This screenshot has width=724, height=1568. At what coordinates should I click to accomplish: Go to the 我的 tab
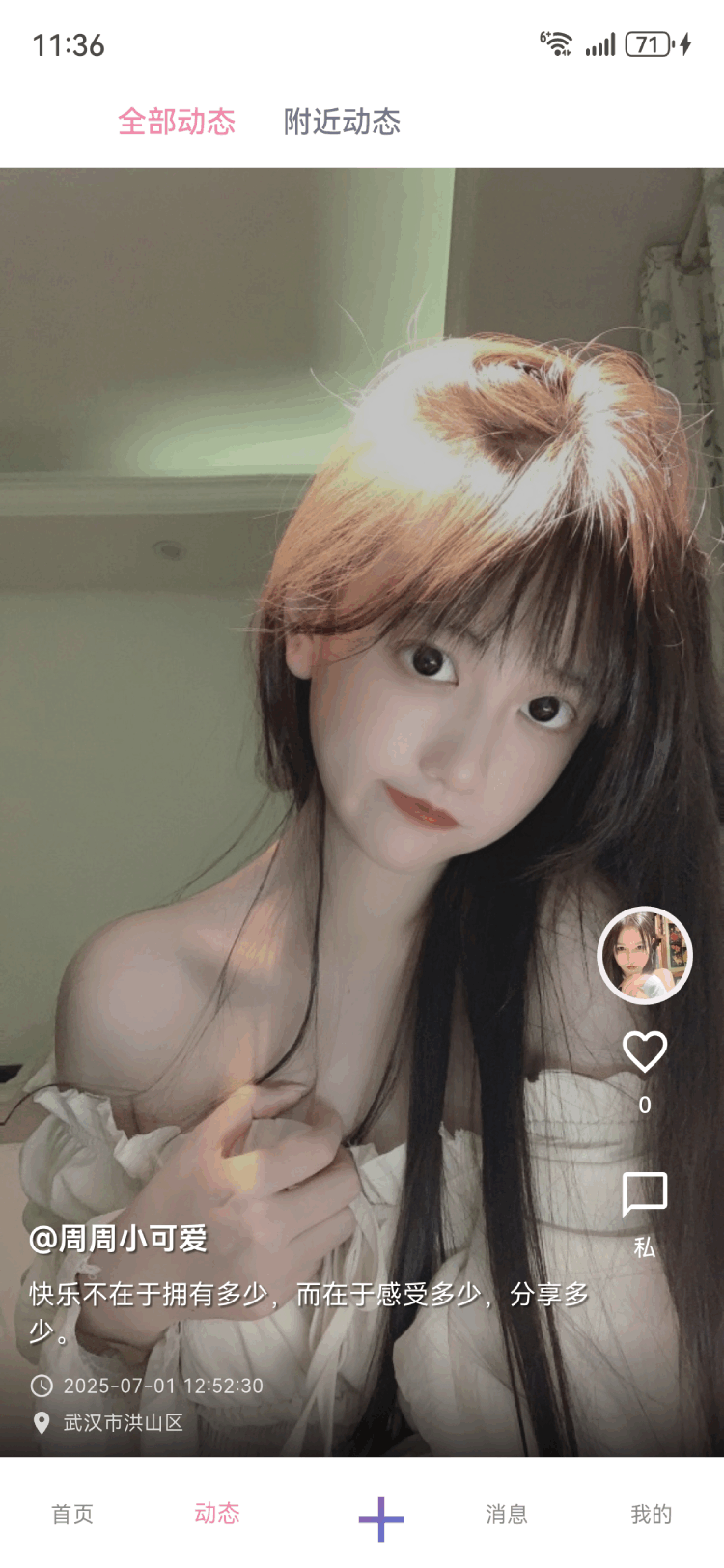click(652, 1514)
